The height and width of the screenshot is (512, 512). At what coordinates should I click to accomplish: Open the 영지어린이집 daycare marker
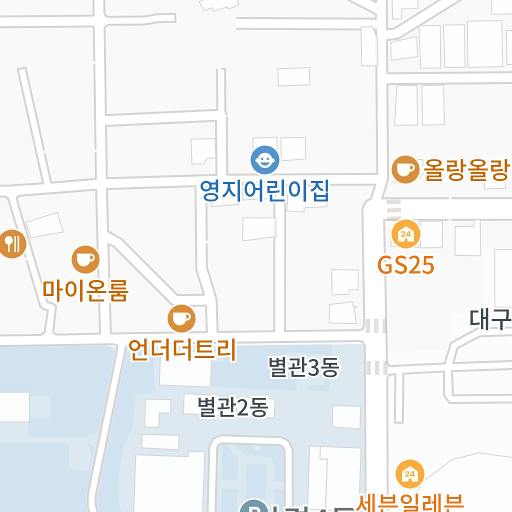(x=265, y=160)
